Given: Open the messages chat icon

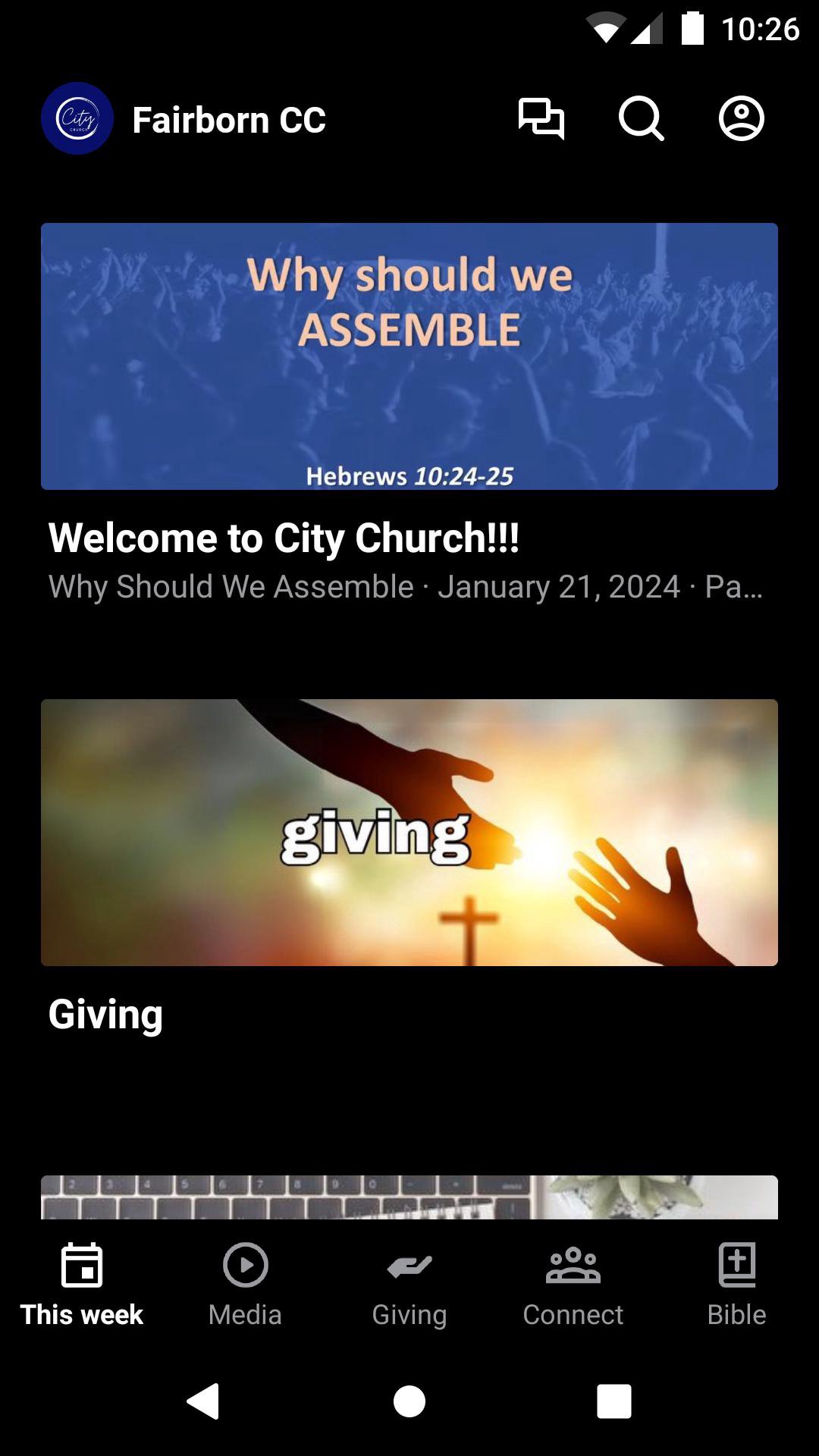Looking at the screenshot, I should (541, 119).
